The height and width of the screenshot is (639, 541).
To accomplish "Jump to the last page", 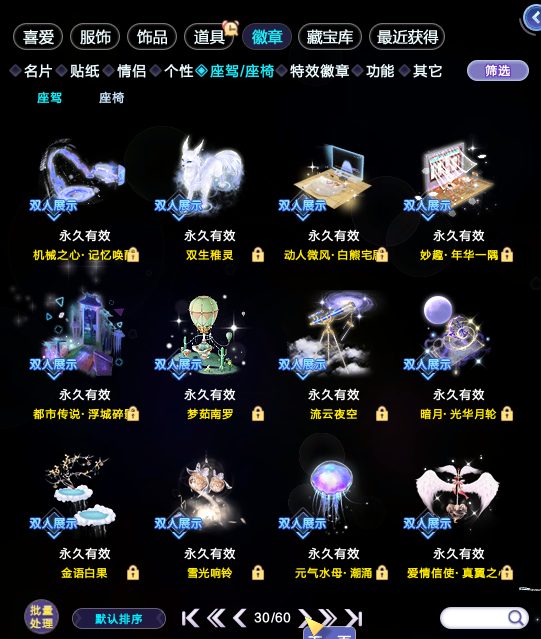I will [354, 618].
